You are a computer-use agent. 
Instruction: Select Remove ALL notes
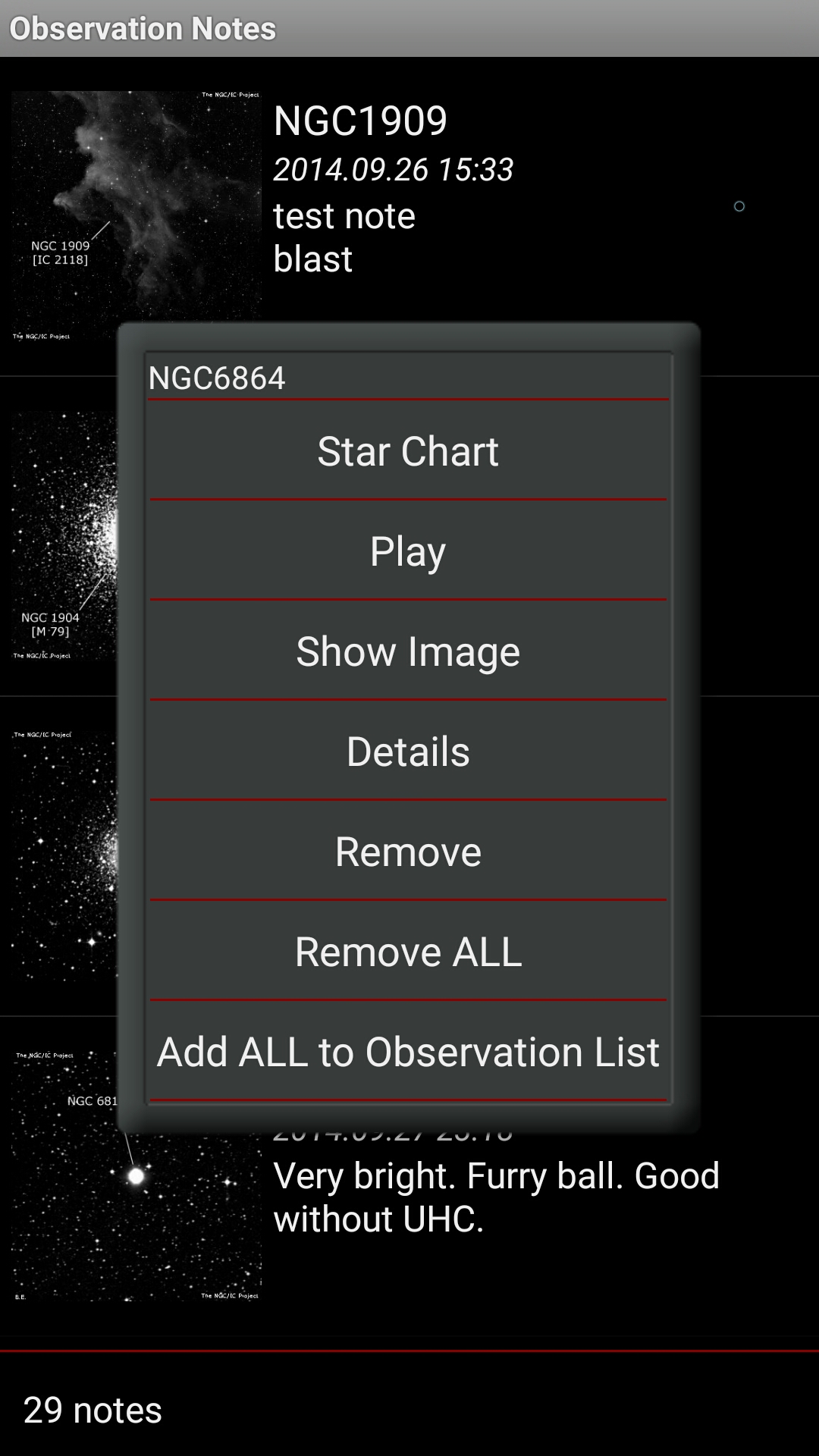pos(408,951)
